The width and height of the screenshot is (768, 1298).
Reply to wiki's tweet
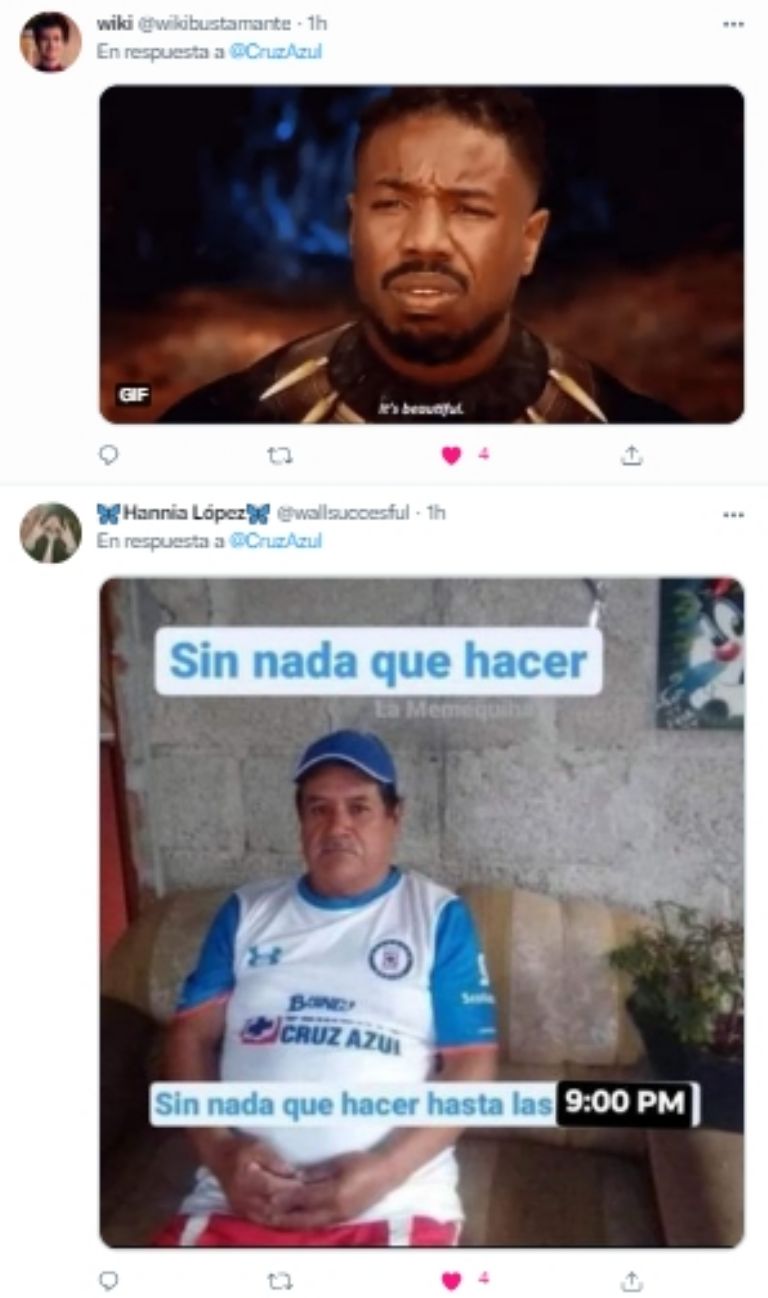pos(109,455)
